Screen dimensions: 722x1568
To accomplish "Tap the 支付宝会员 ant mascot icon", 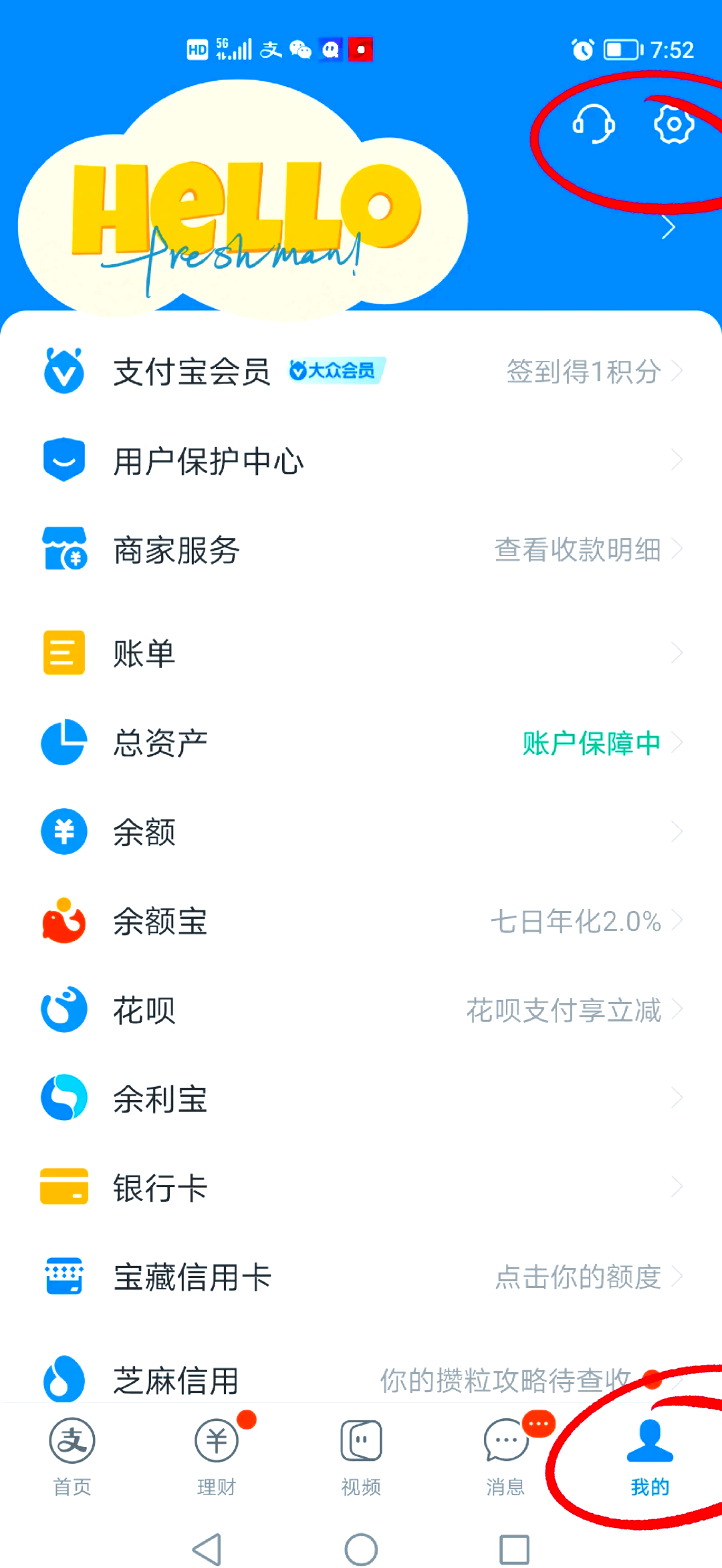I will click(x=64, y=370).
